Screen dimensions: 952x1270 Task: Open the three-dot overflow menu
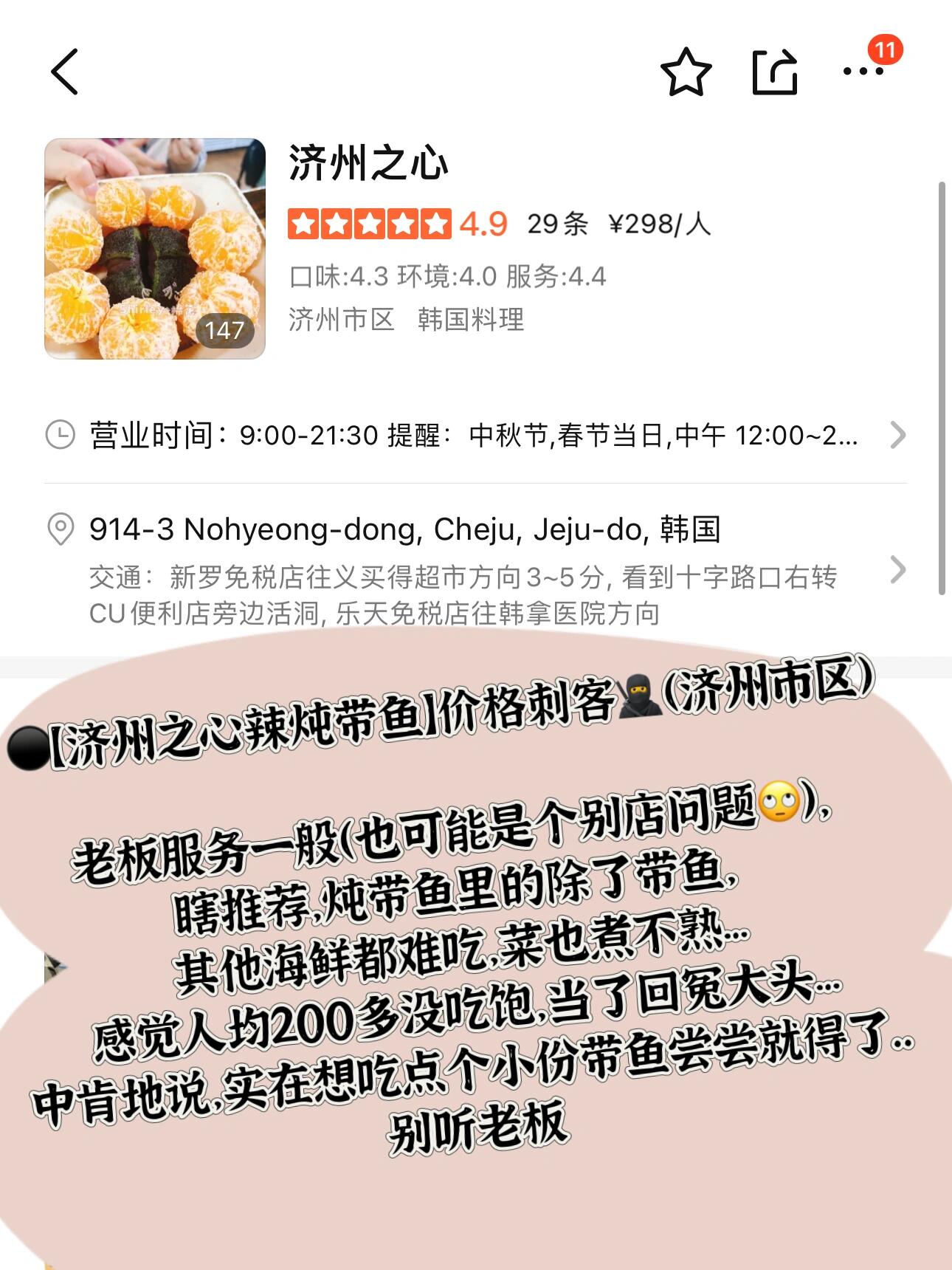point(863,72)
